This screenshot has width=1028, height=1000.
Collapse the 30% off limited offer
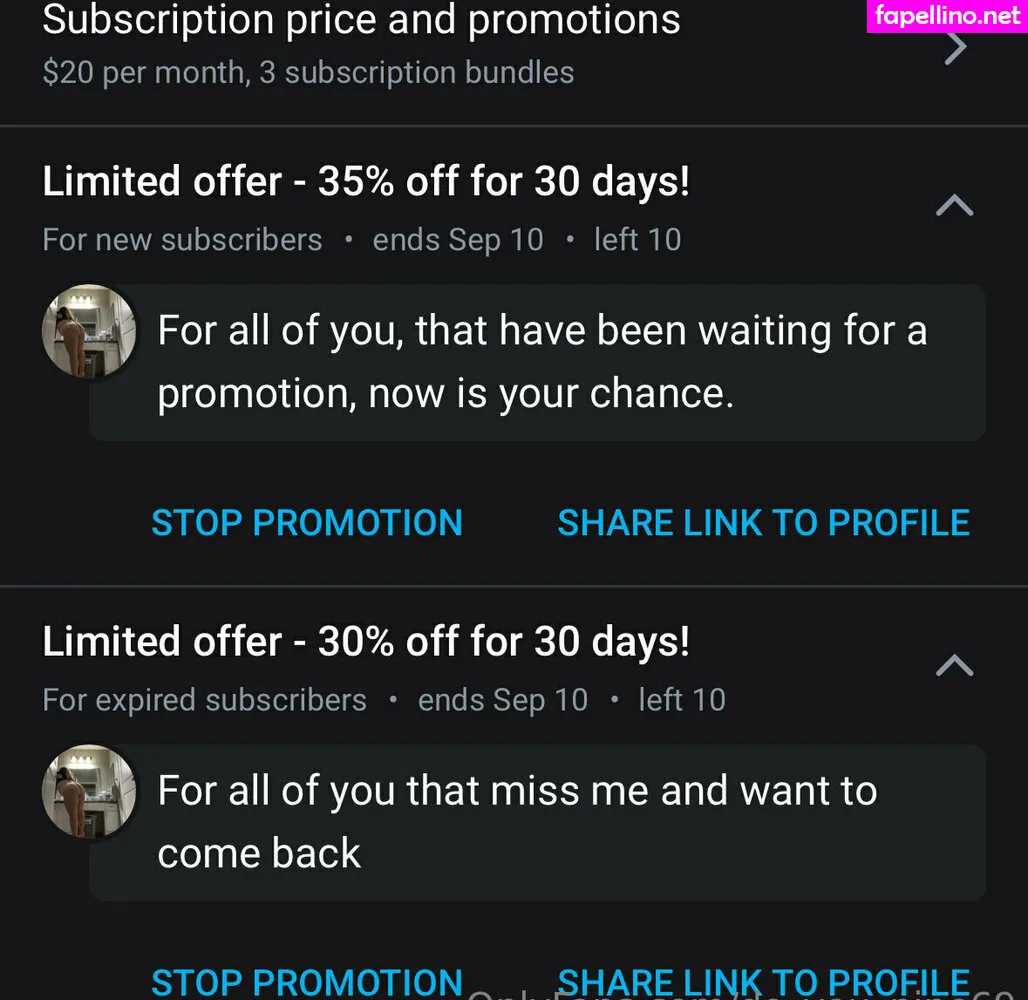point(954,666)
